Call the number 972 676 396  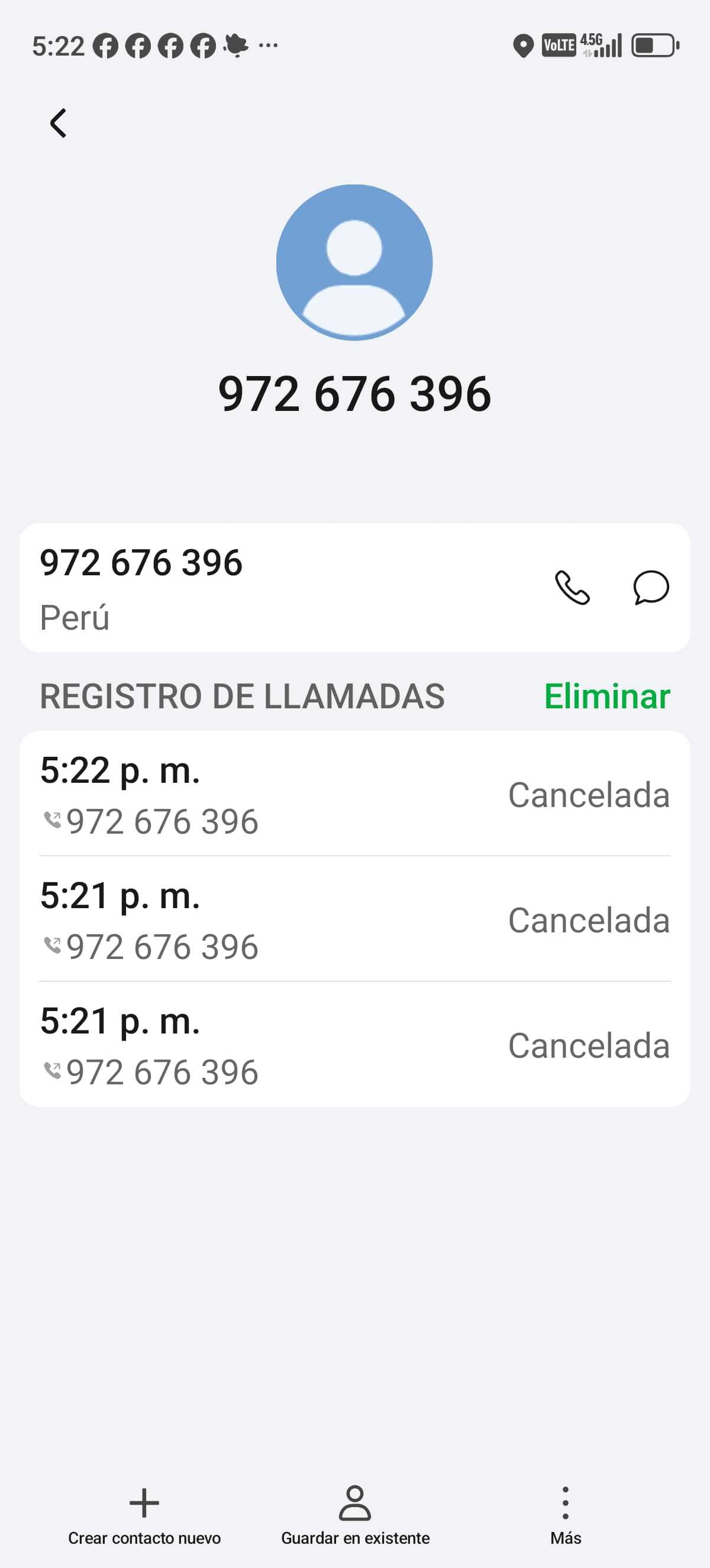click(572, 587)
